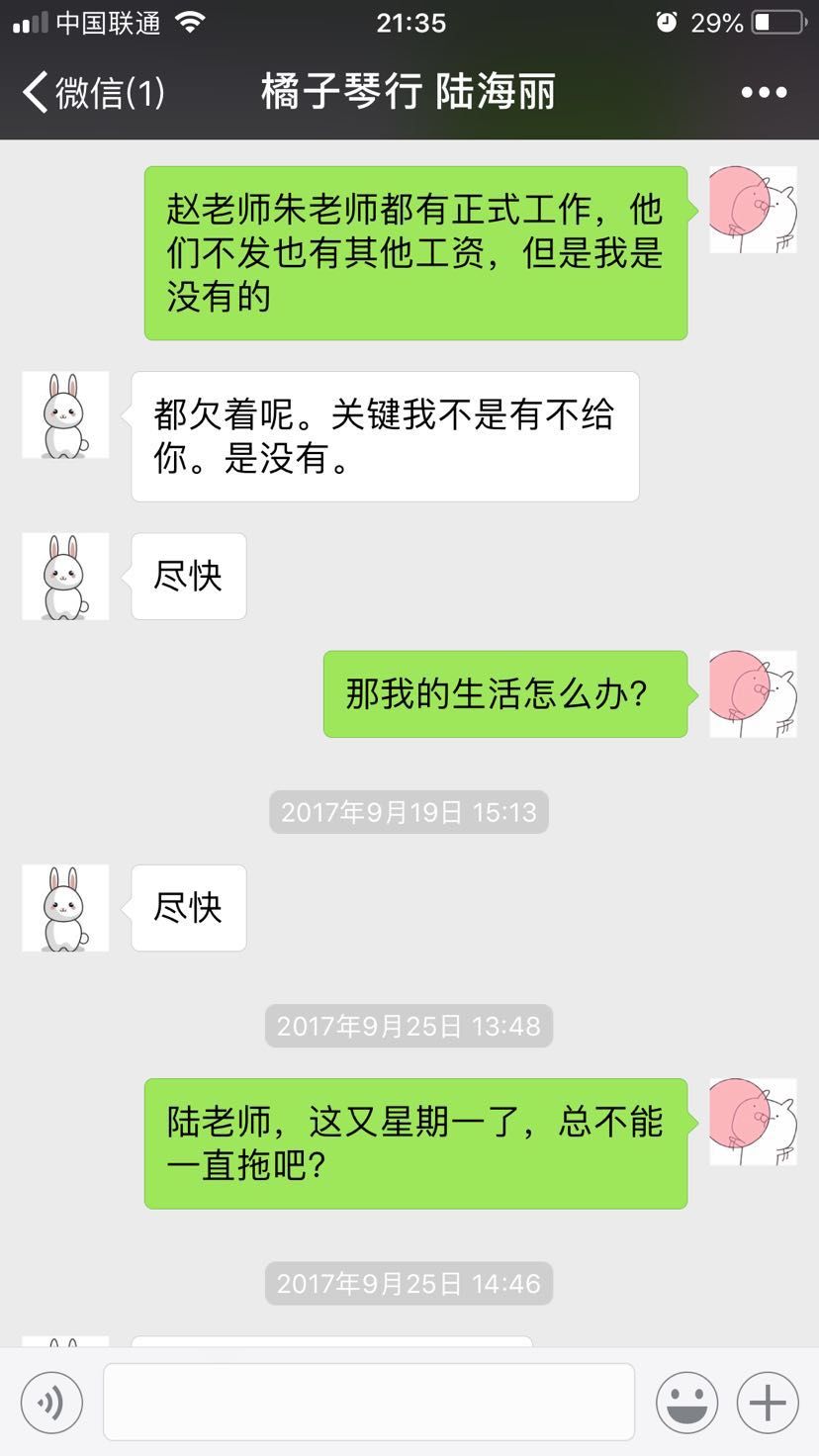Switch to voice message mode icon
819x1456 pixels.
(x=52, y=1402)
